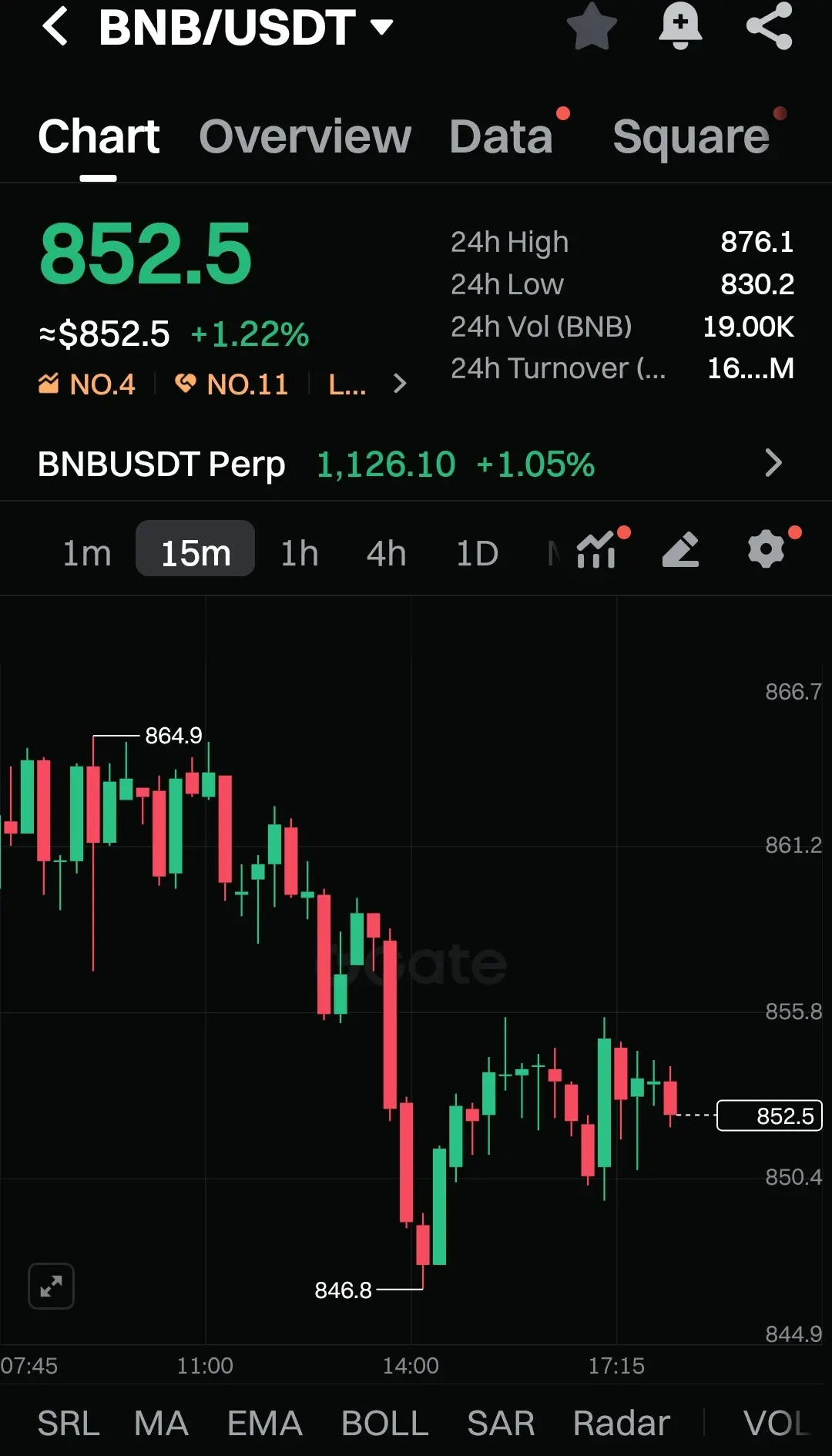832x1456 pixels.
Task: Enable the EMA indicator
Action: click(x=264, y=1423)
